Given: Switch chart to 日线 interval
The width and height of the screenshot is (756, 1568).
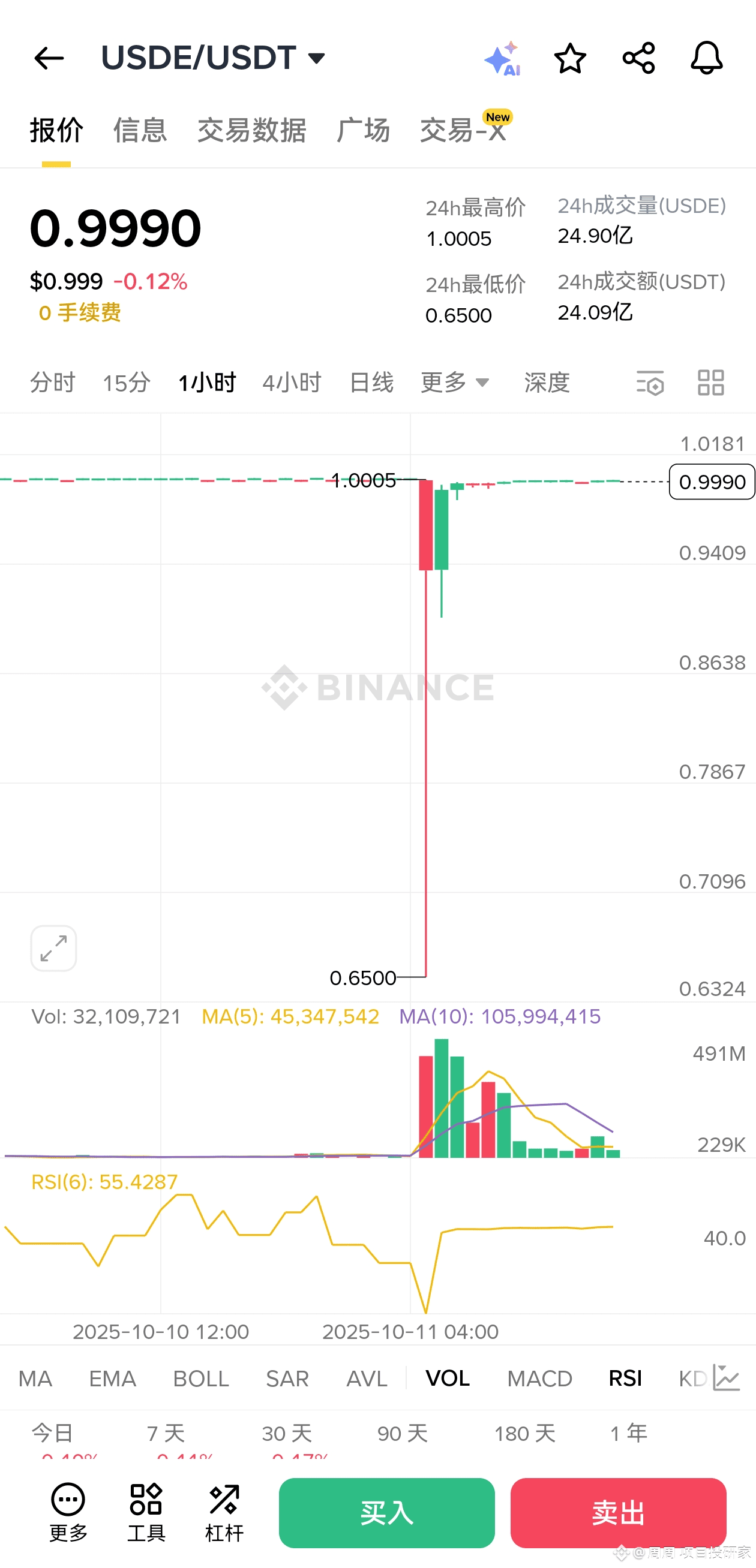Looking at the screenshot, I should click(x=371, y=383).
